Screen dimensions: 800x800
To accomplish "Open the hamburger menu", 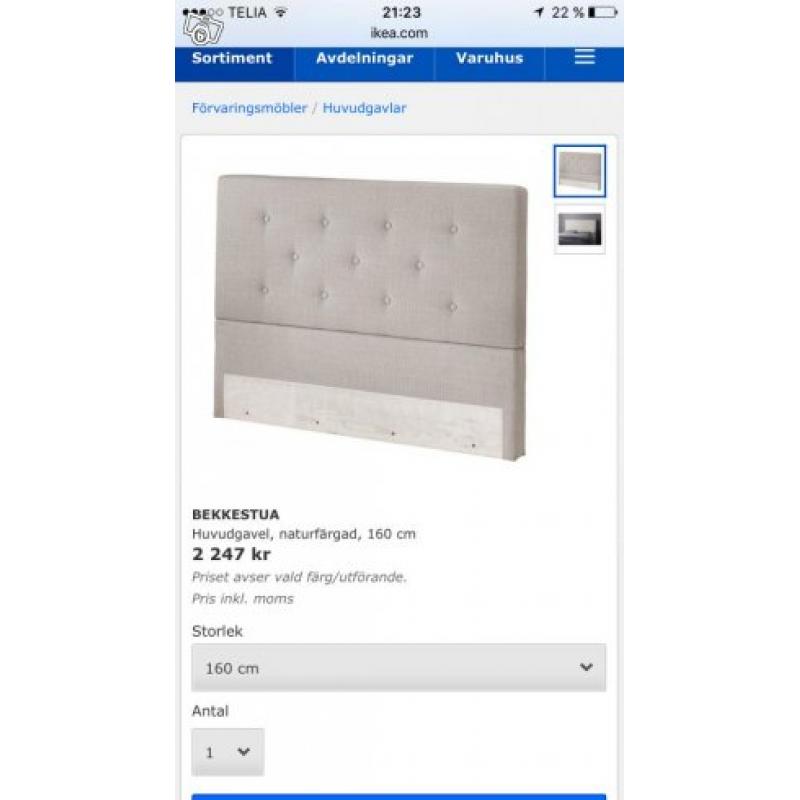I will (x=585, y=58).
